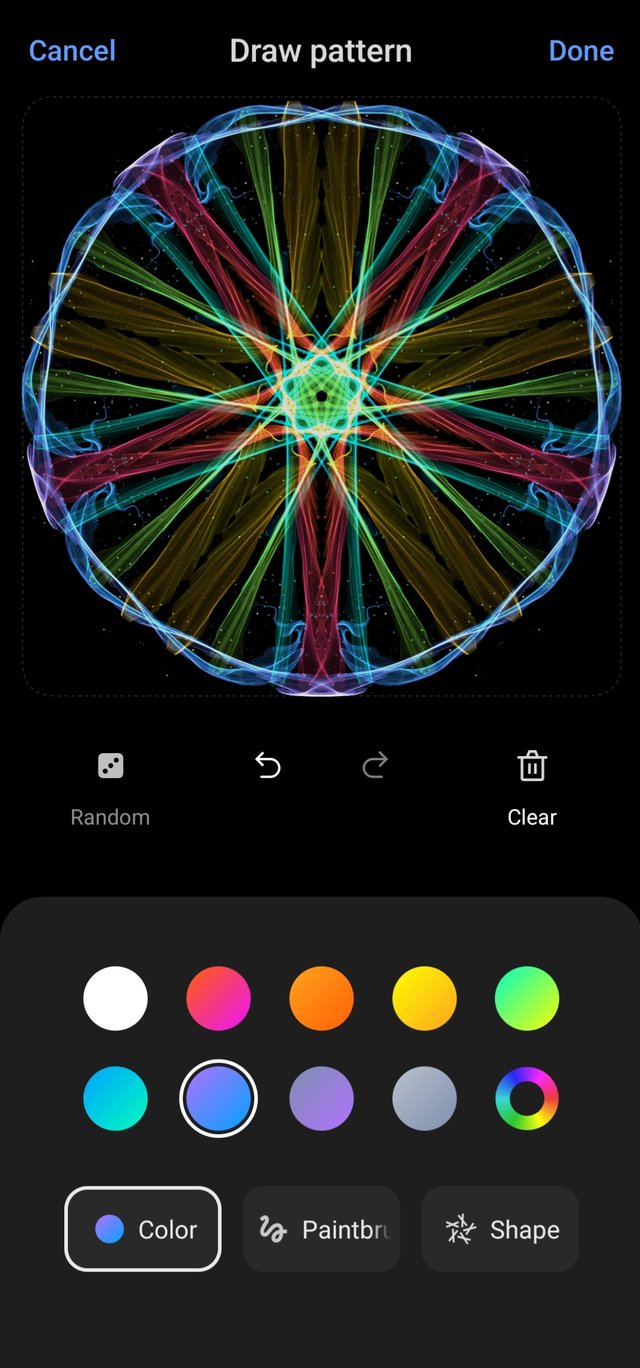Switch to the Paintbrush tab
The width and height of the screenshot is (640, 1368).
tap(321, 1229)
